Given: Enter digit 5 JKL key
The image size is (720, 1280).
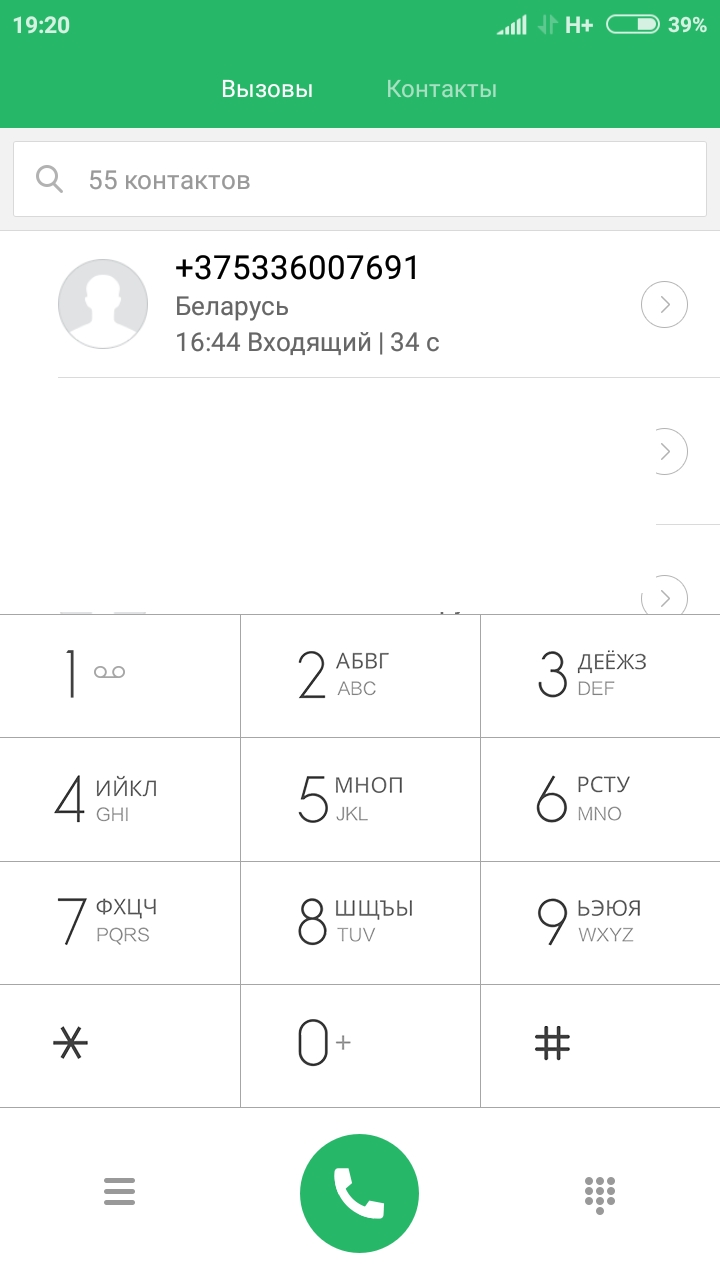Looking at the screenshot, I should 360,799.
